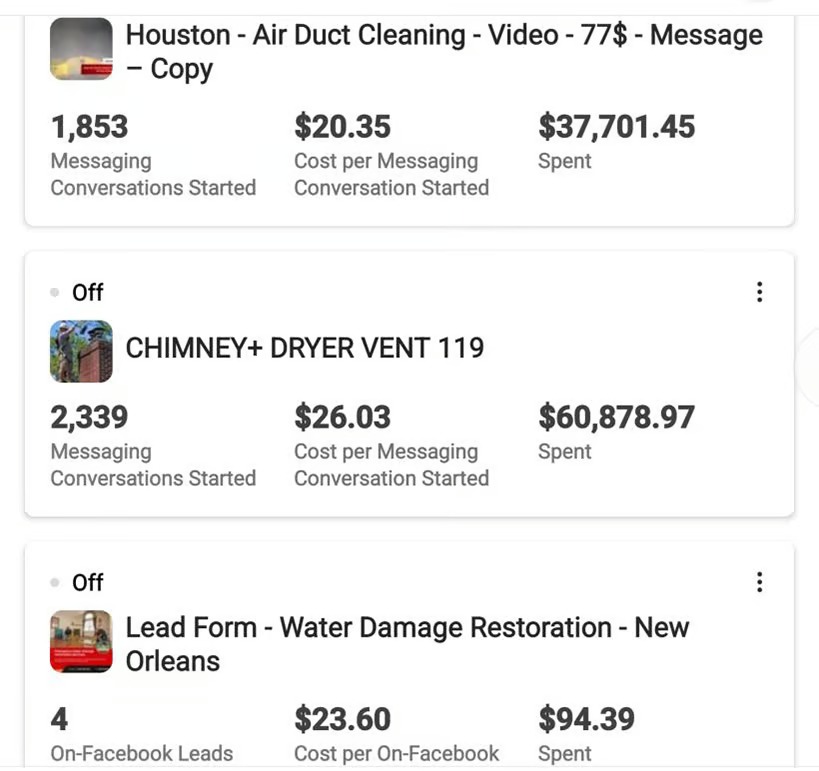The height and width of the screenshot is (771, 819).
Task: Open overflow menu for Water Damage Restoration campaign
Action: 760,582
